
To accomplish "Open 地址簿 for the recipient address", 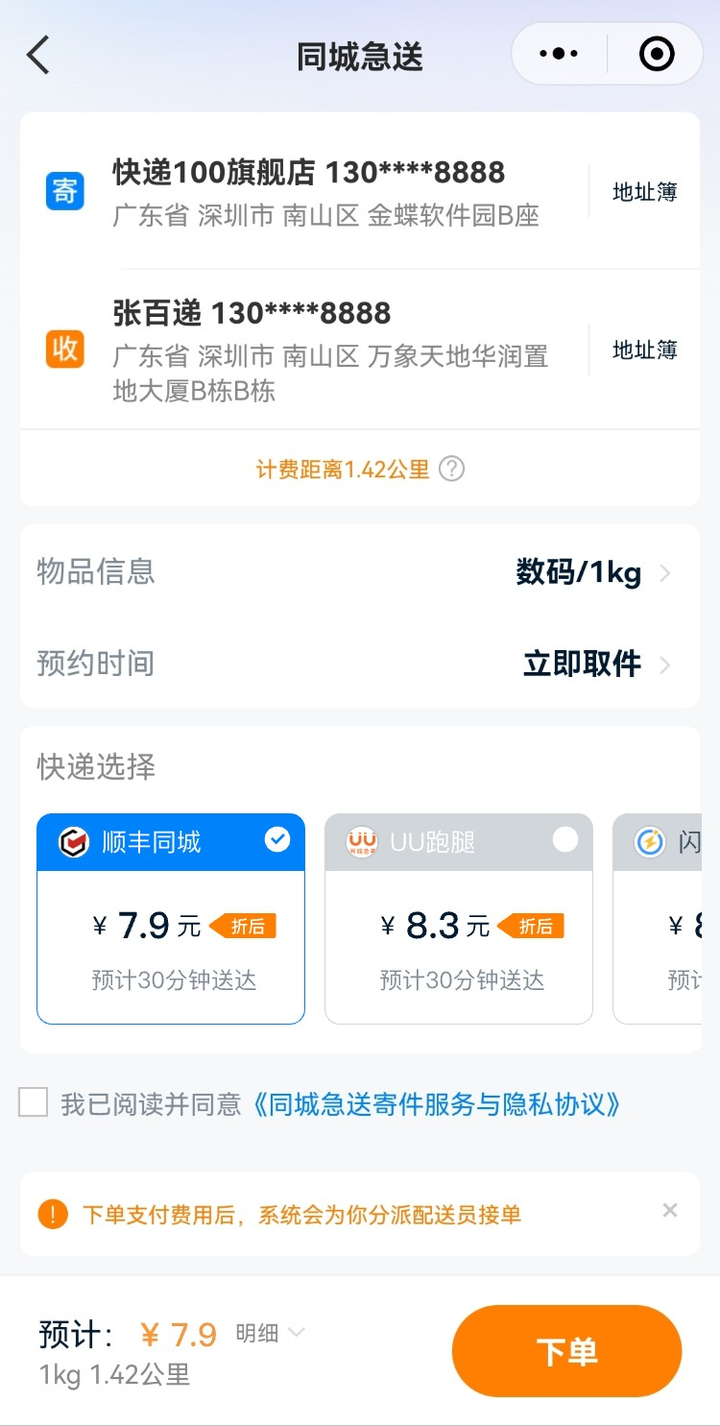I will (x=645, y=350).
